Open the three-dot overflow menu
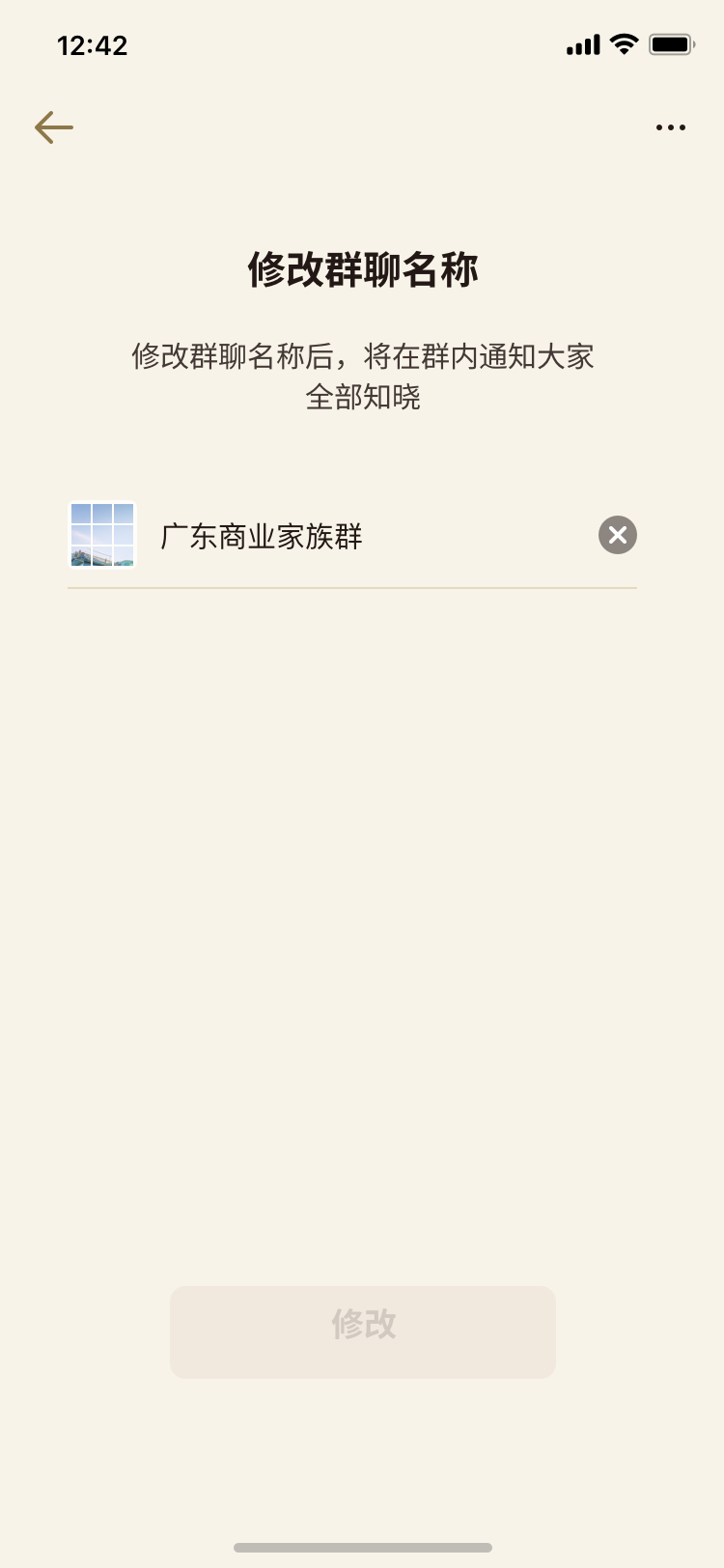This screenshot has width=724, height=1568. tap(670, 127)
